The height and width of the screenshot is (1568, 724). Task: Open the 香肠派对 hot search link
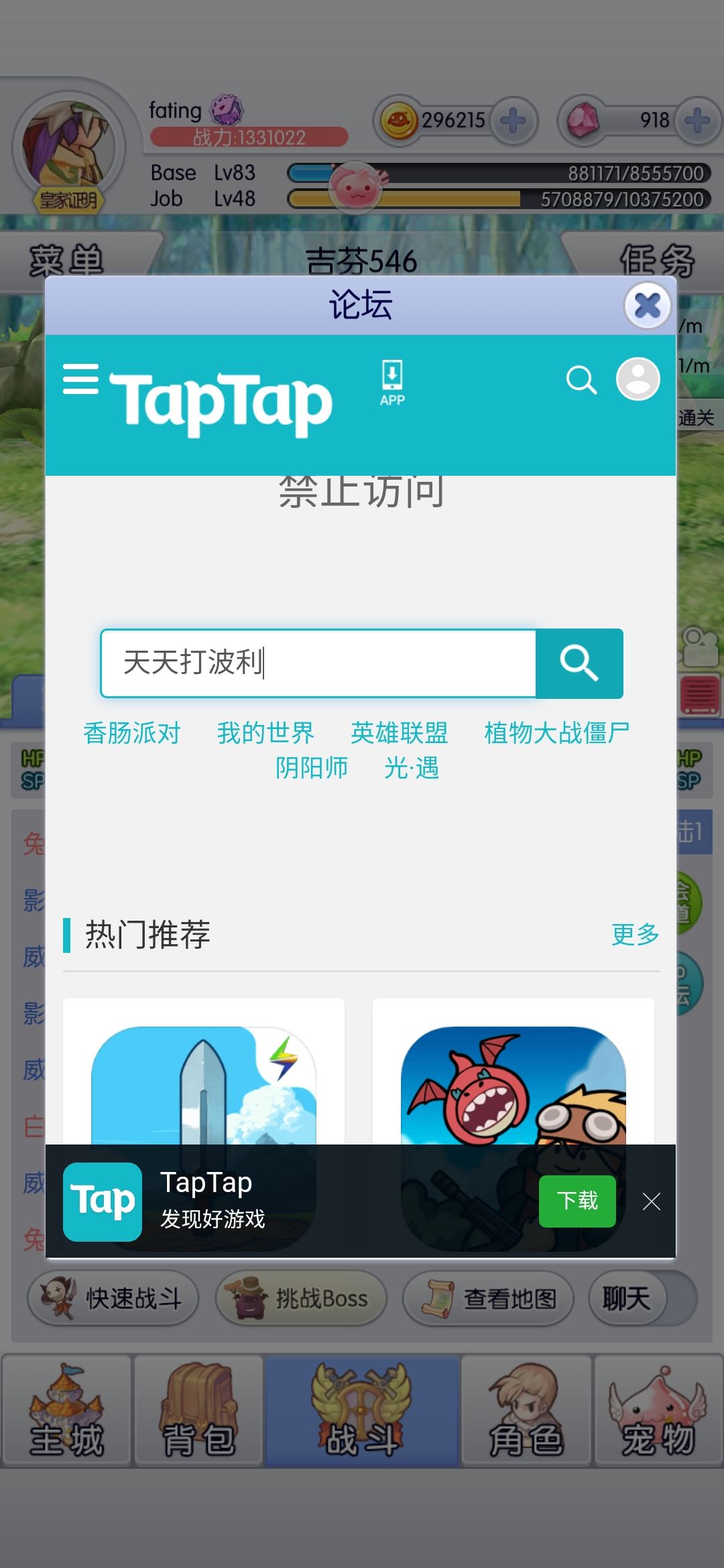coord(131,734)
